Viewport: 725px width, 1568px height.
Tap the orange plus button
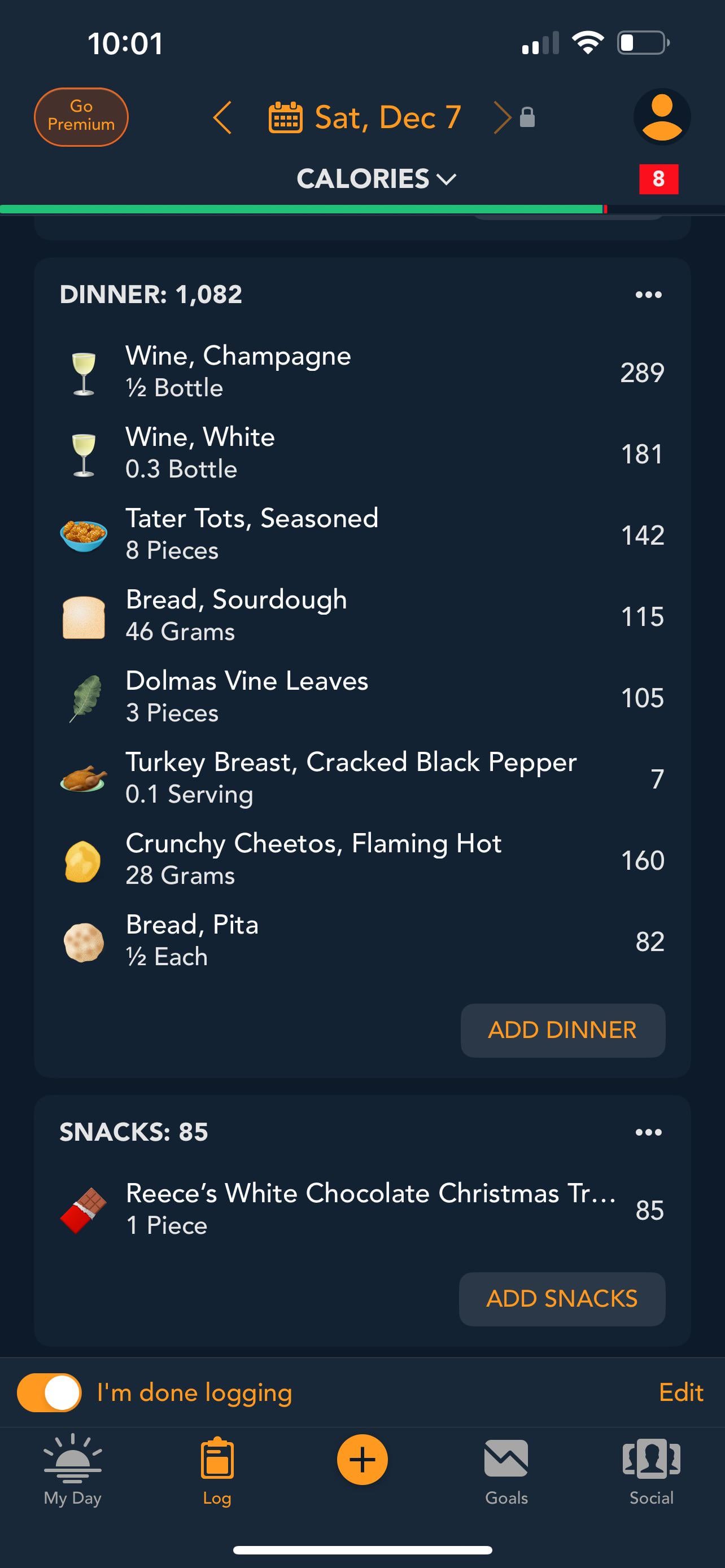click(362, 1459)
